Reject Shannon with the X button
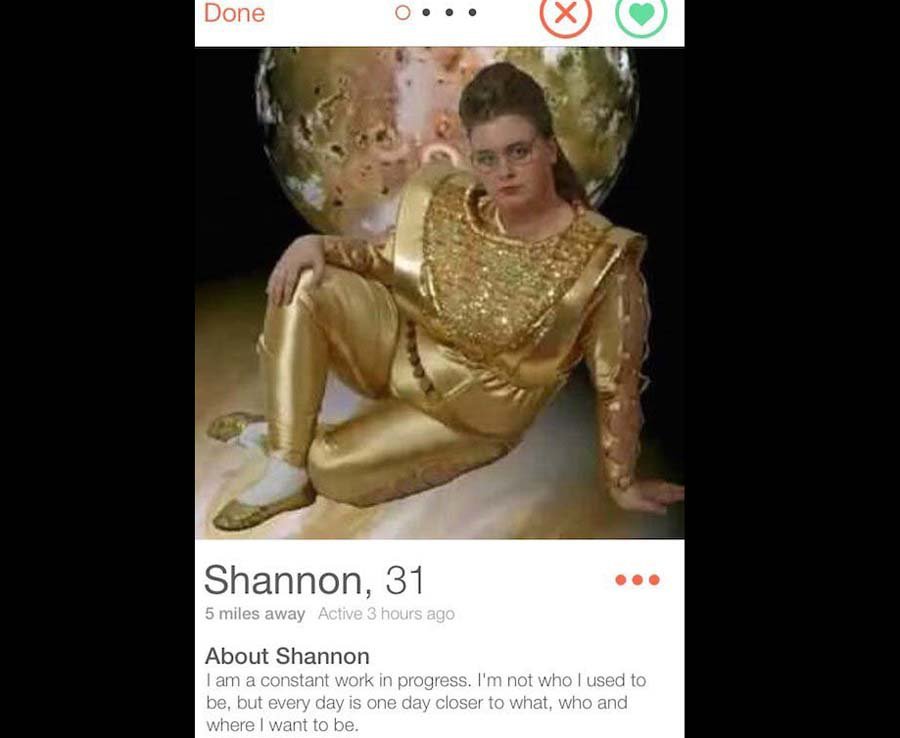The width and height of the screenshot is (900, 738). (x=566, y=14)
